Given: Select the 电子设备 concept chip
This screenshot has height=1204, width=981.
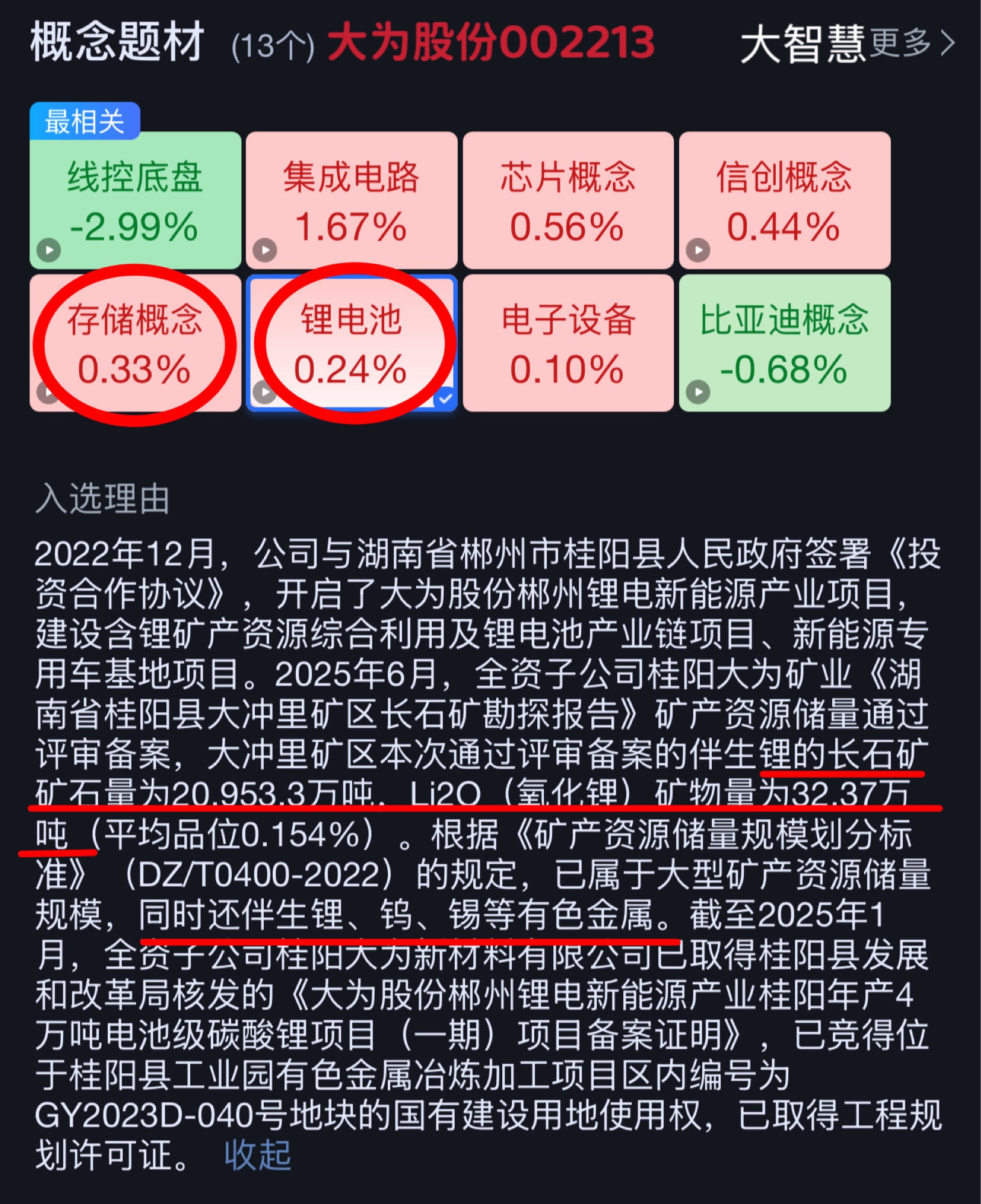Looking at the screenshot, I should tap(567, 343).
